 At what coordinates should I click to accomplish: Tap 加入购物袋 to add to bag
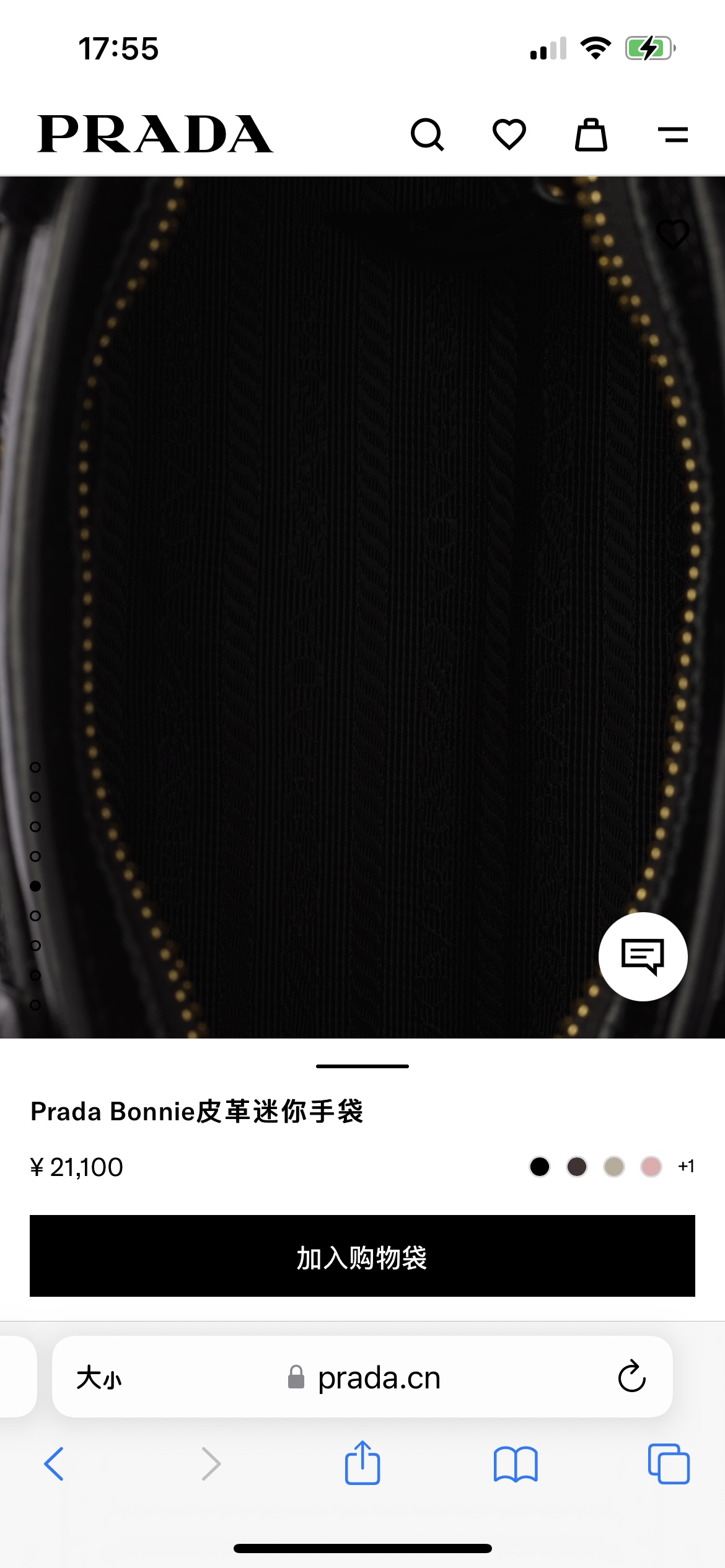[362, 1256]
